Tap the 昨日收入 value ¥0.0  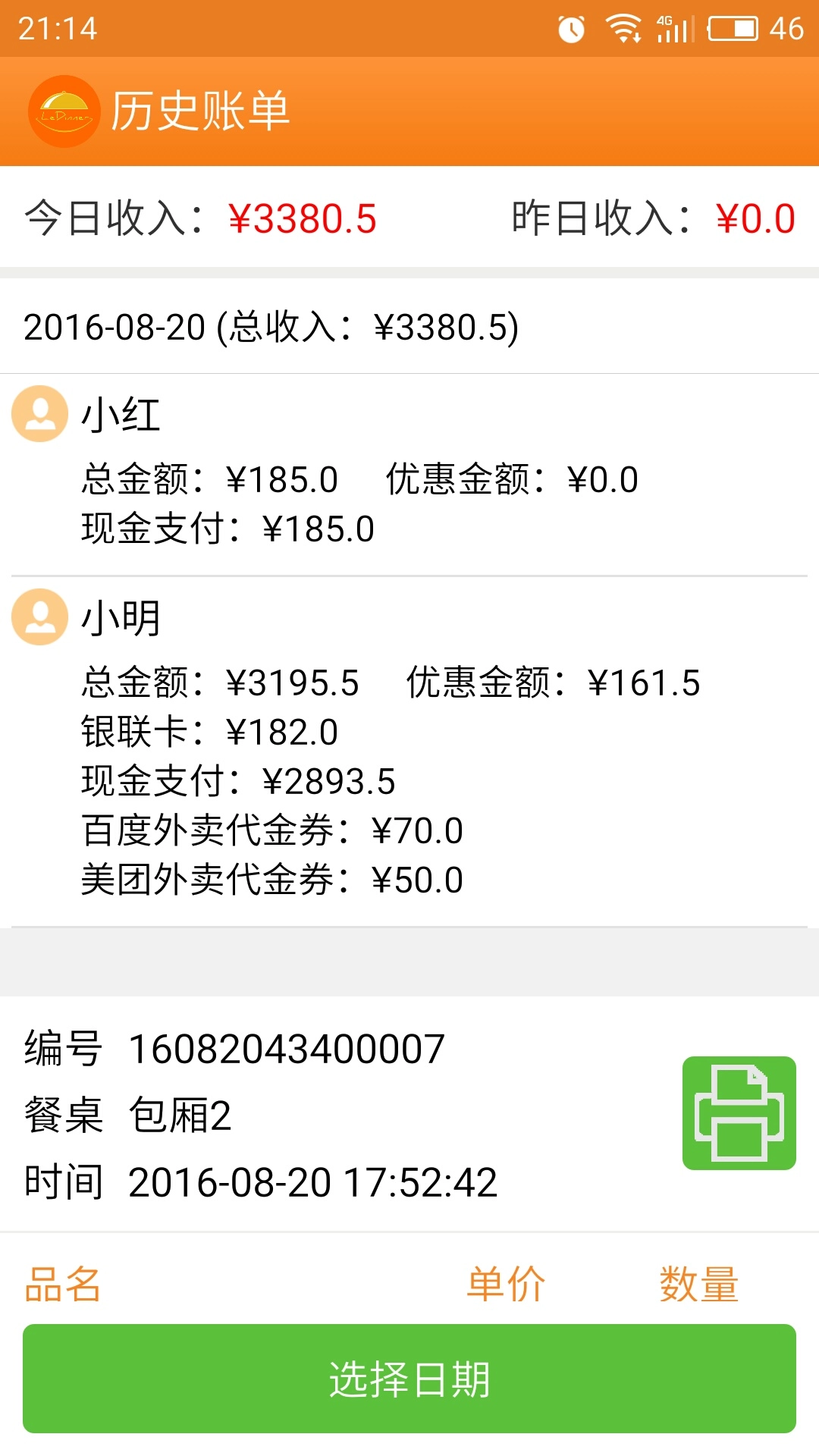tap(755, 218)
